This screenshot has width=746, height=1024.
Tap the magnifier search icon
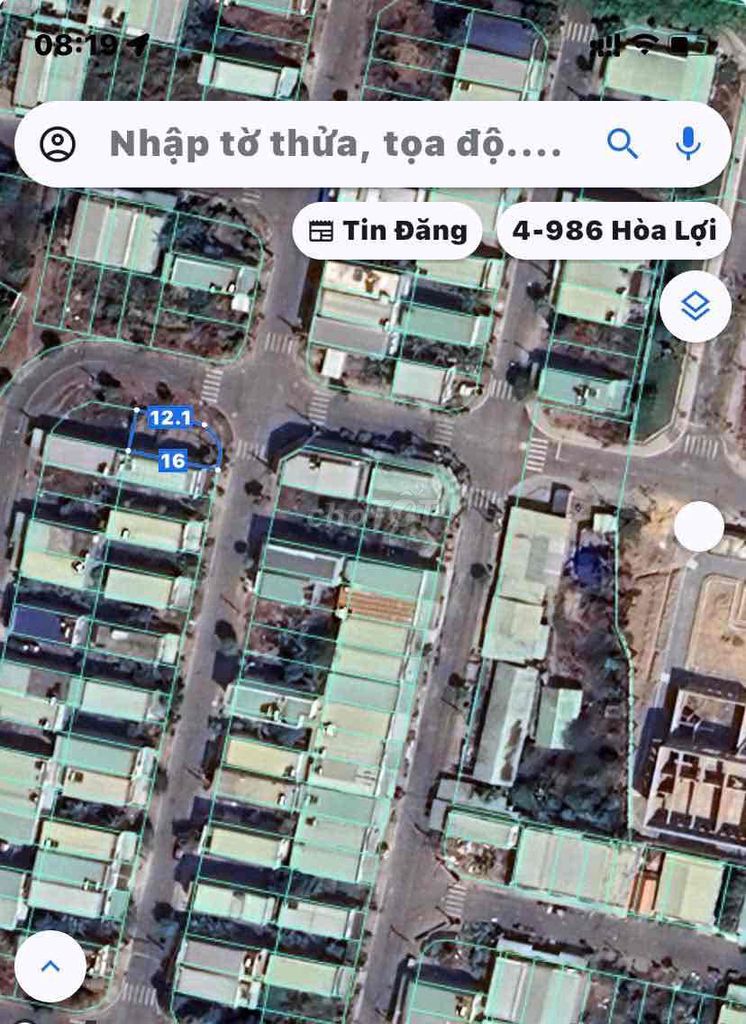tap(622, 145)
